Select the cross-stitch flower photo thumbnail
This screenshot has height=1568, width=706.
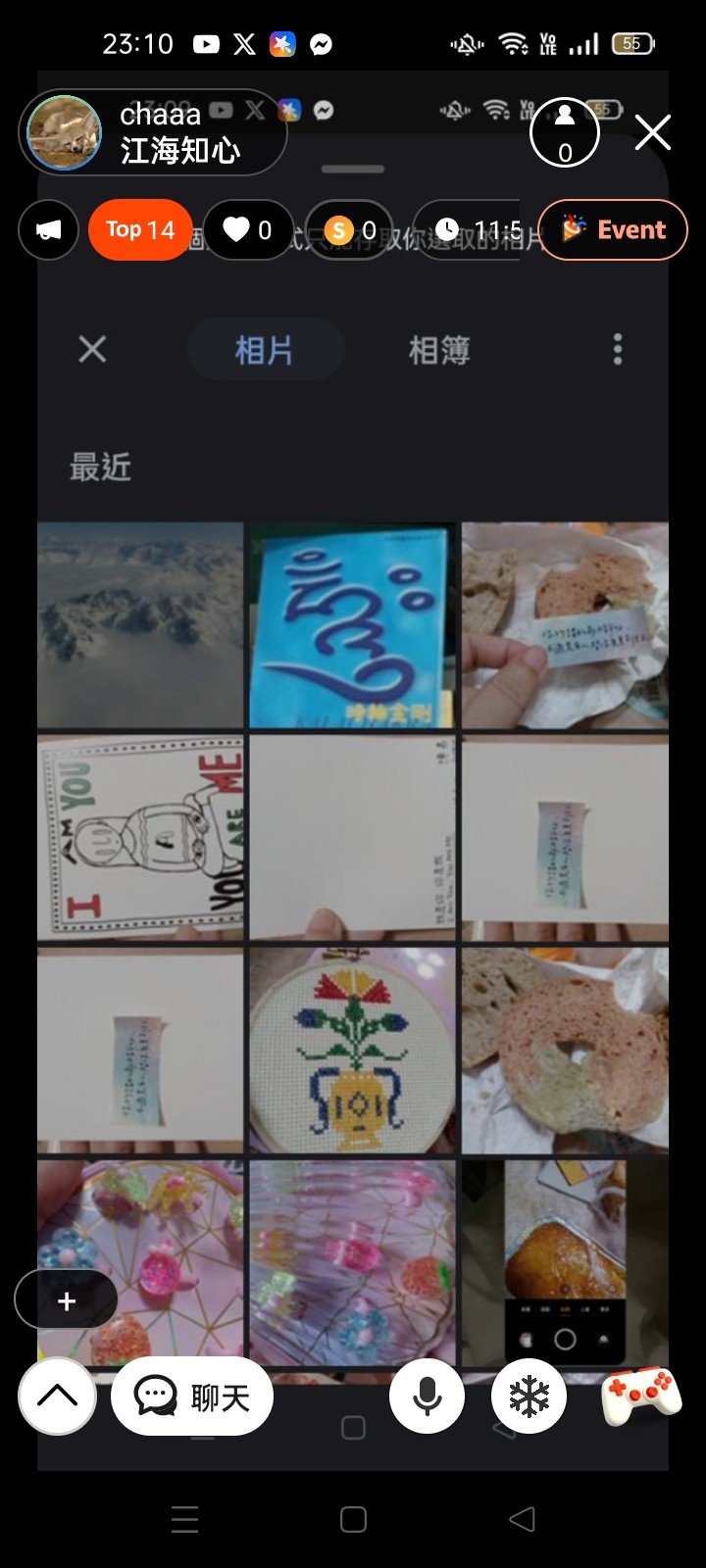pos(352,1049)
